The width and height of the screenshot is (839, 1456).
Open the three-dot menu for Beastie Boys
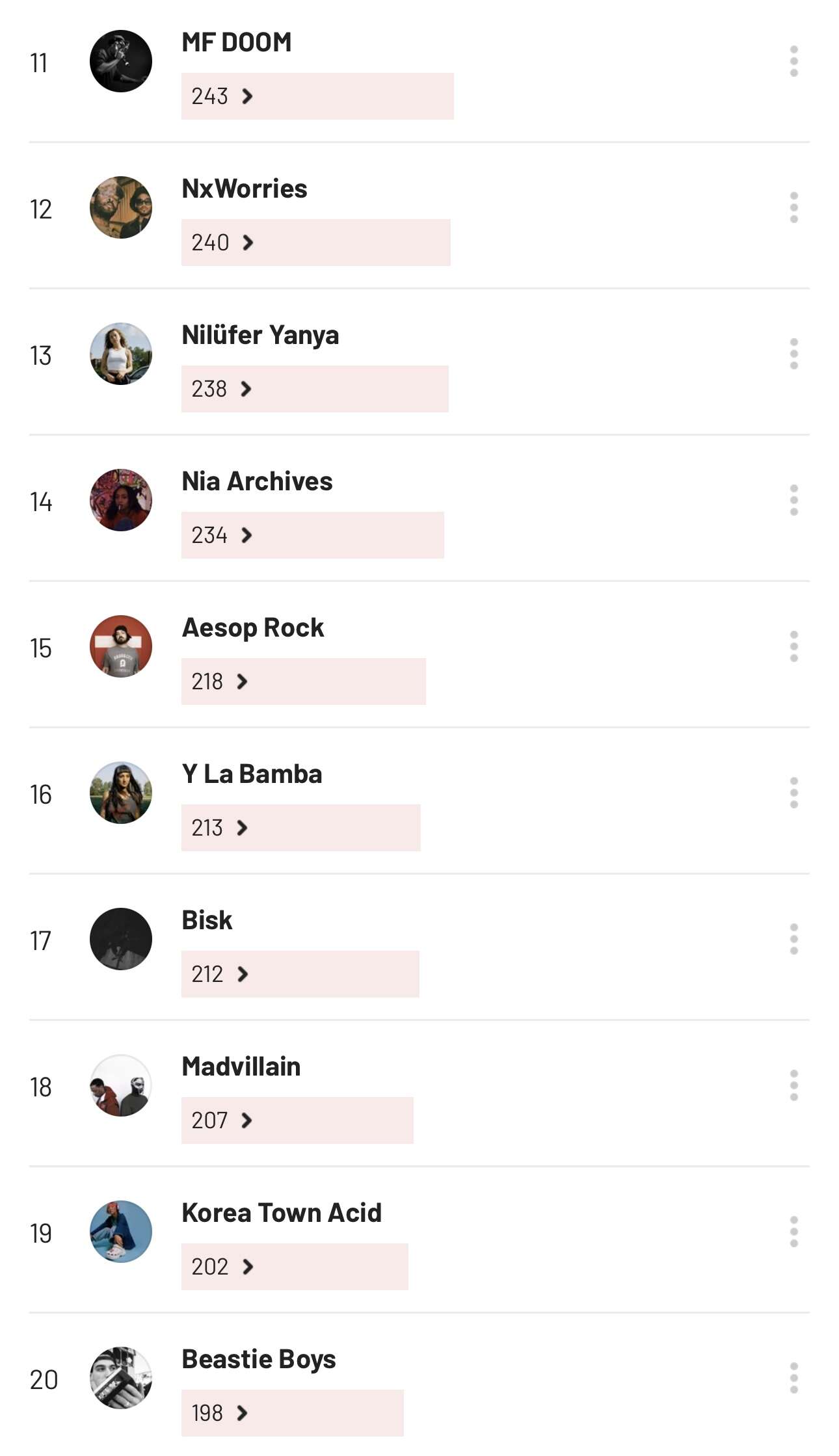[x=793, y=1378]
